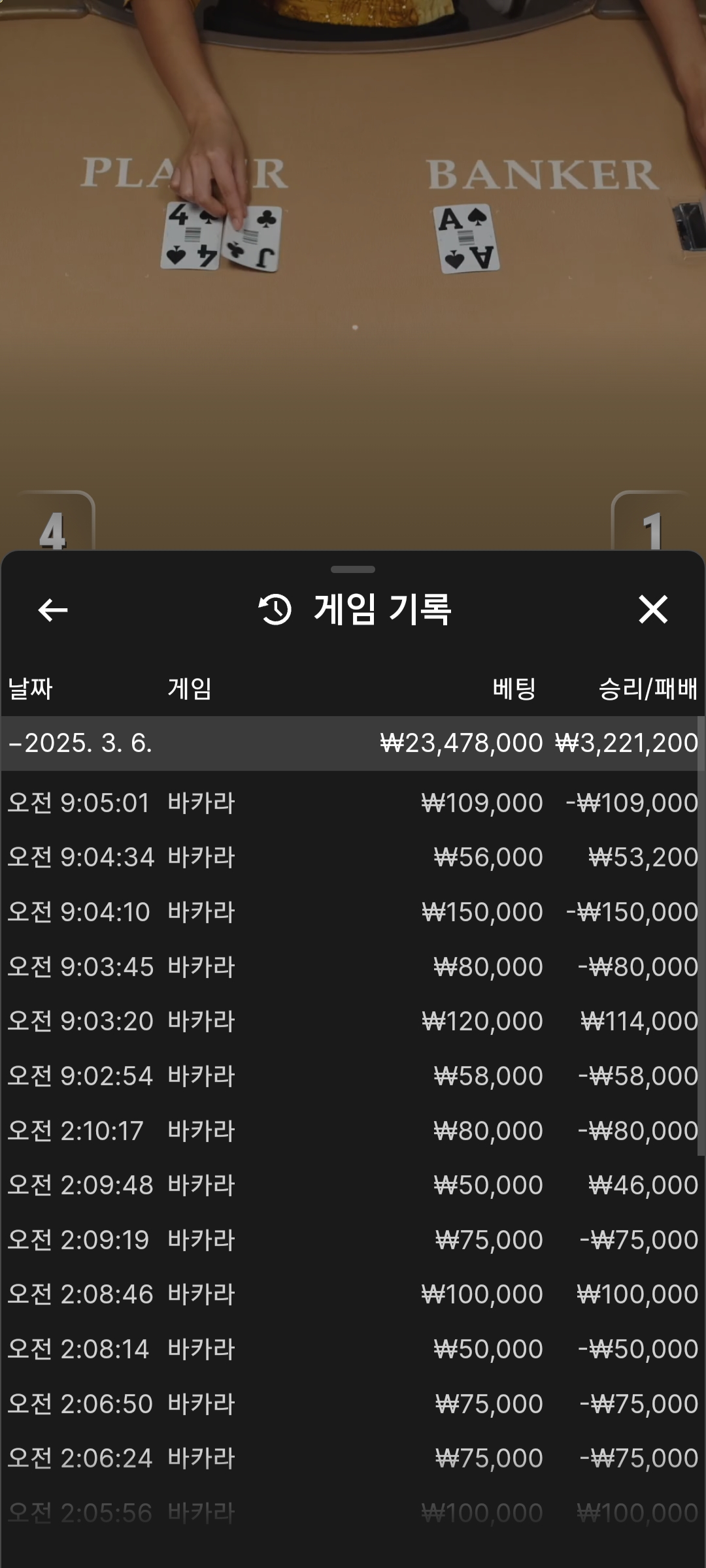Go back from the game history panel

[53, 610]
